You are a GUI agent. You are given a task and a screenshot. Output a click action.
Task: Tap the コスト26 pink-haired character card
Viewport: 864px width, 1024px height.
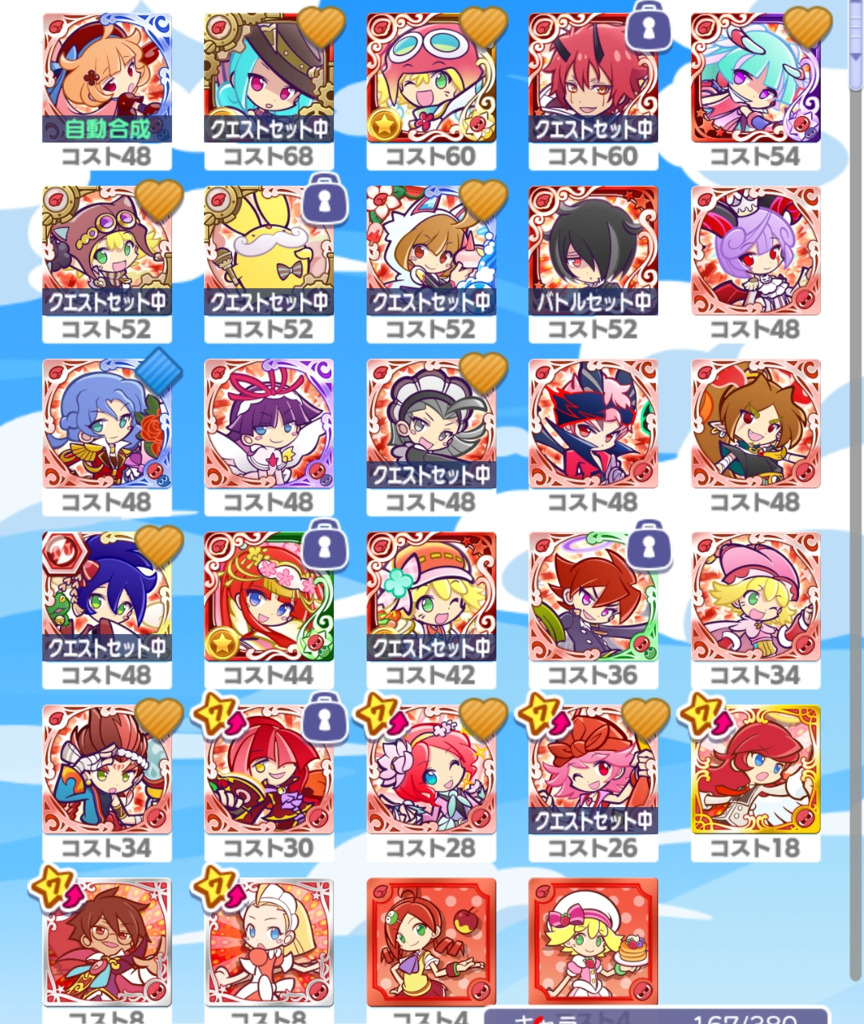(x=593, y=770)
